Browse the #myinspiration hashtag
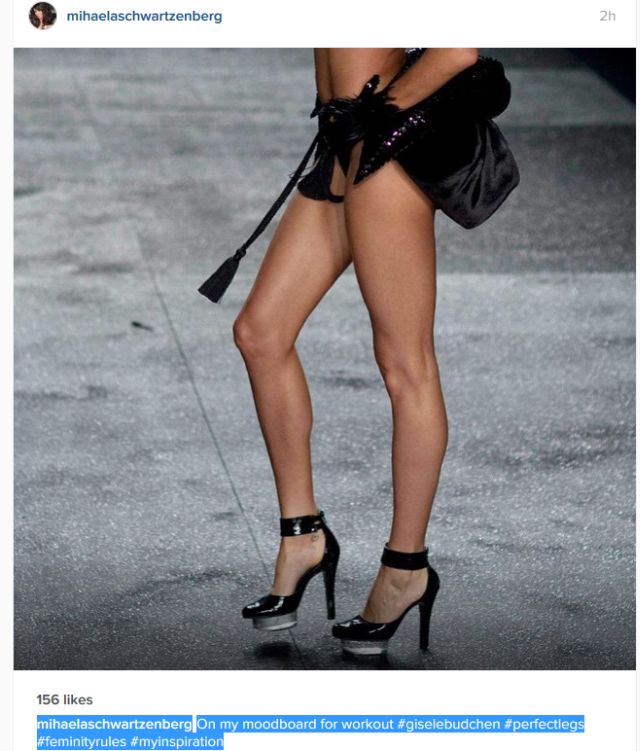This screenshot has width=640, height=751. (x=177, y=742)
